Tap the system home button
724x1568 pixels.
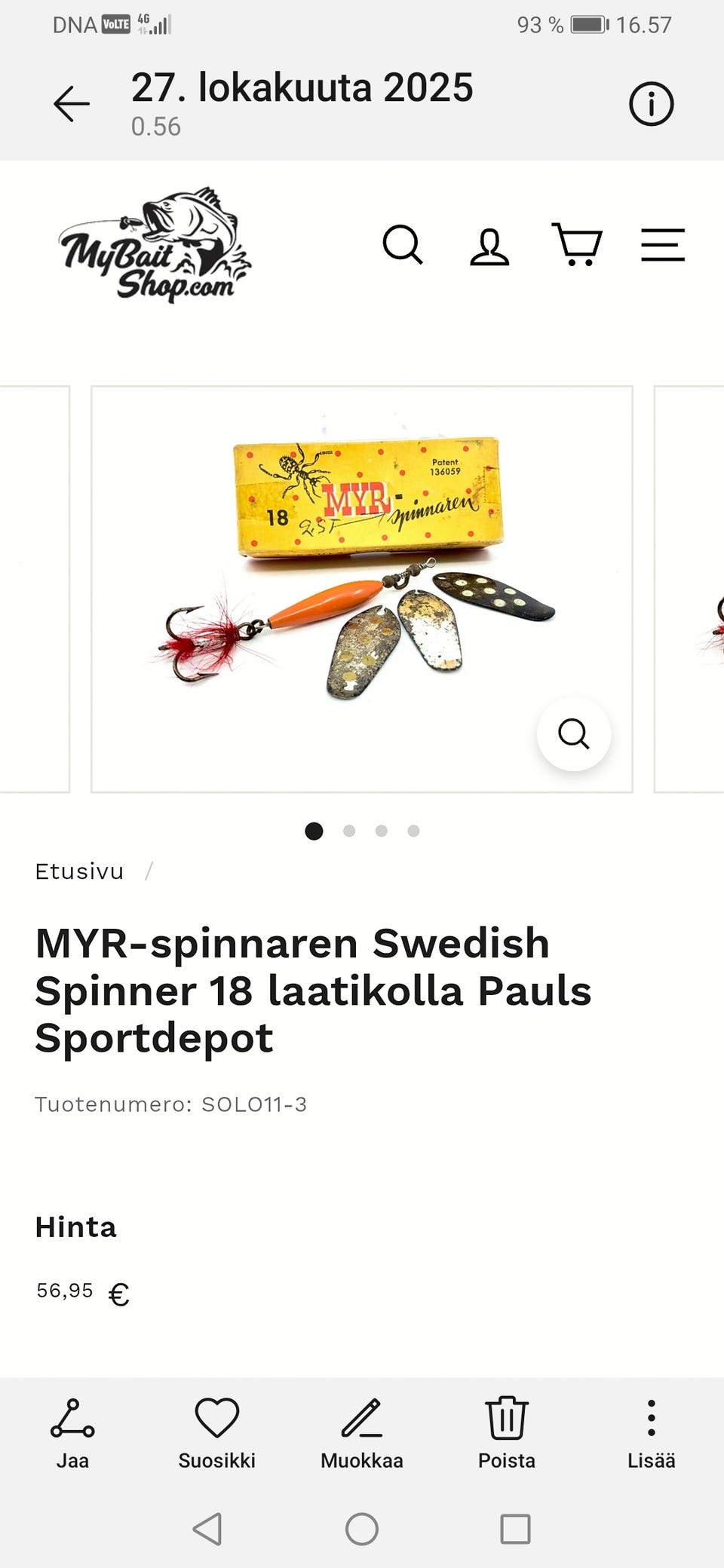(x=362, y=1530)
